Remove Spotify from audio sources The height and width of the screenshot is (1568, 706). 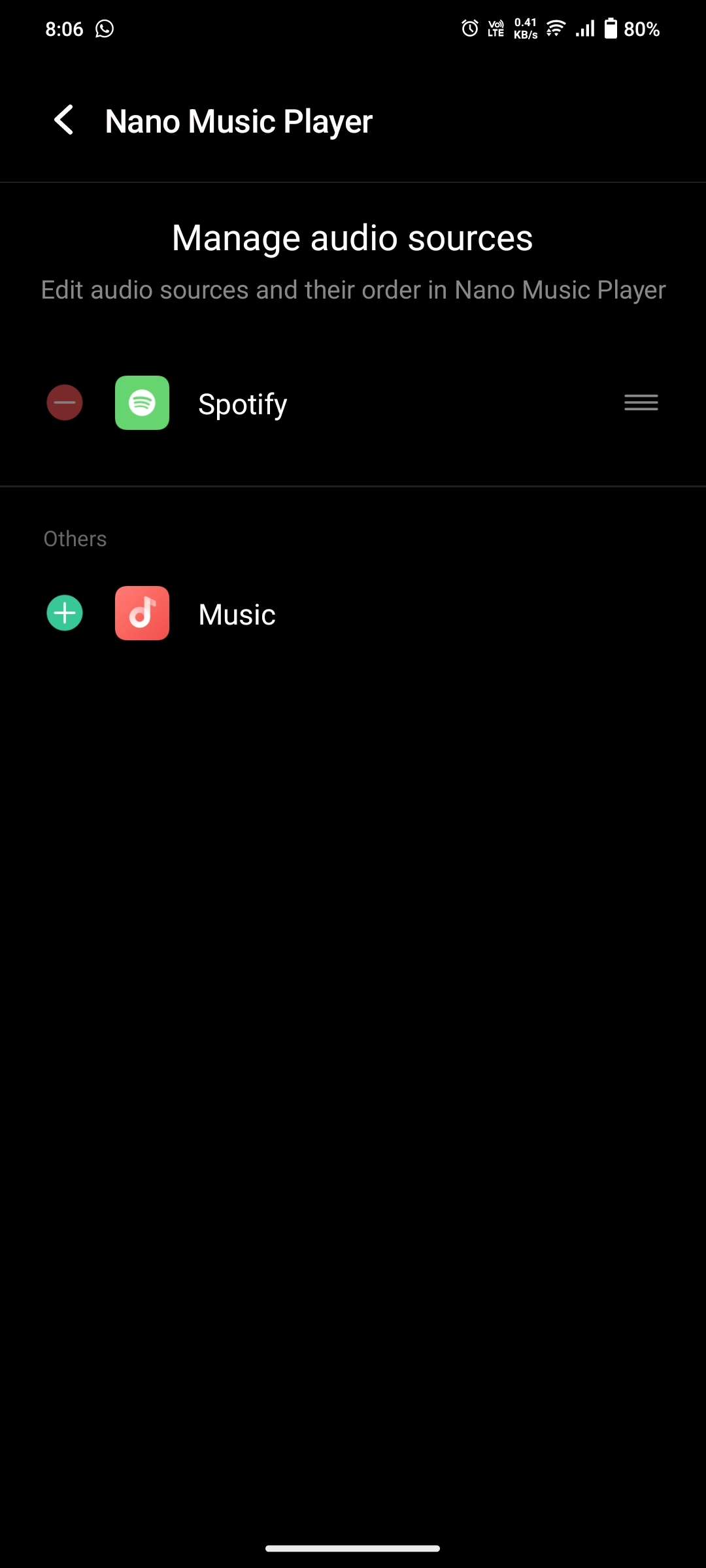tap(65, 403)
